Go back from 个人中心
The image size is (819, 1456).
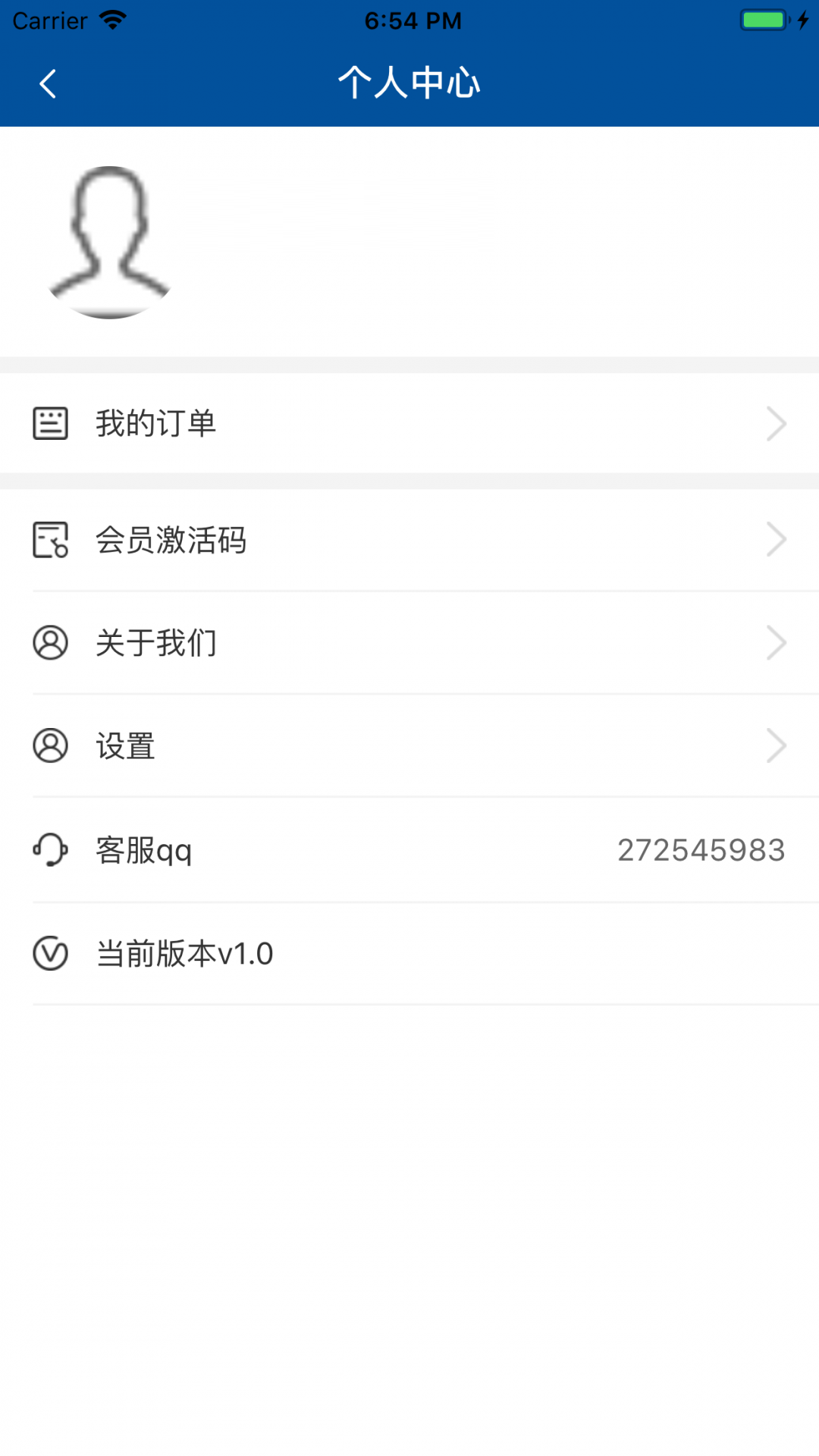point(48,83)
